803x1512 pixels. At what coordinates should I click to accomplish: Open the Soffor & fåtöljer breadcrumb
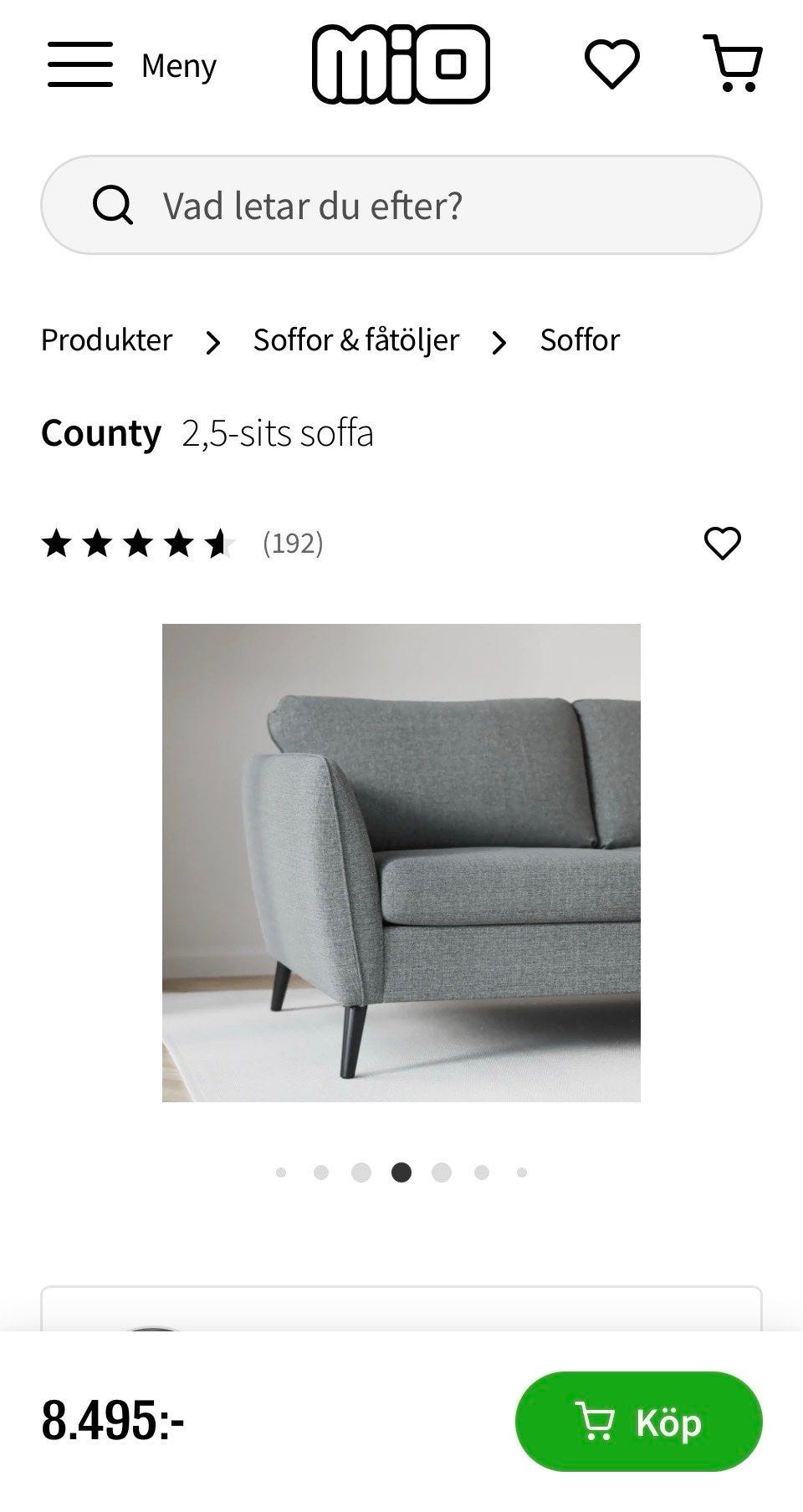point(356,340)
